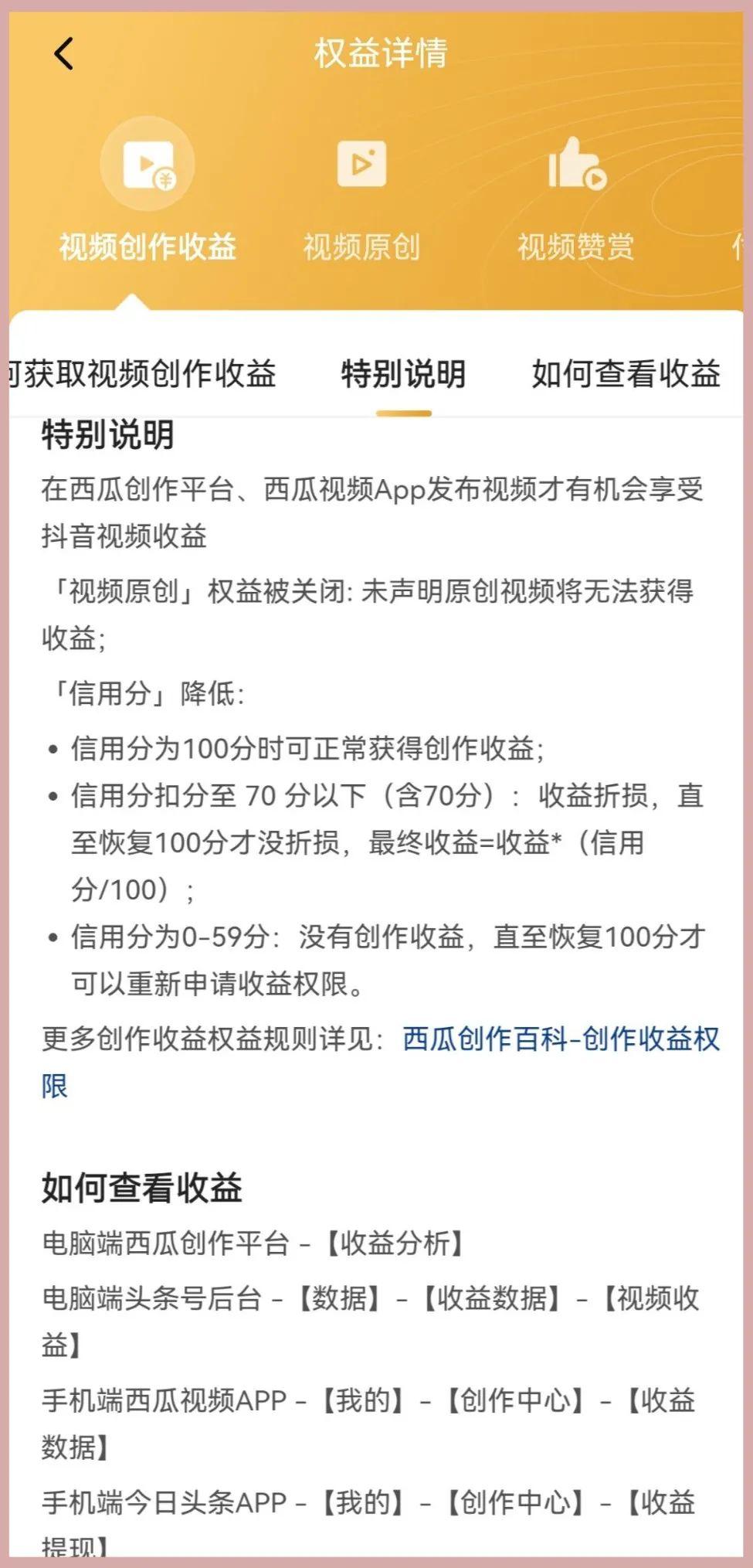The width and height of the screenshot is (753, 1568).
Task: Switch to the 视频原创 benefit tab
Action: (361, 199)
